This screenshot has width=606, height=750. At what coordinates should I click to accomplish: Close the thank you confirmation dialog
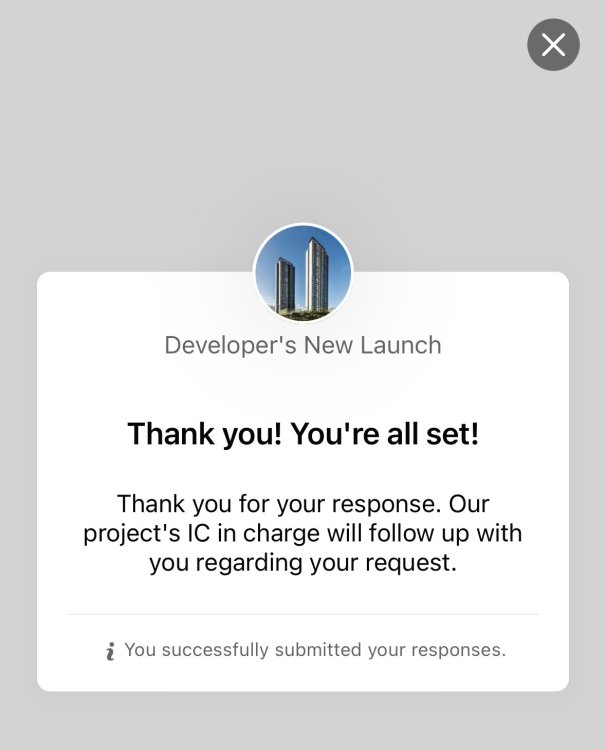point(553,45)
